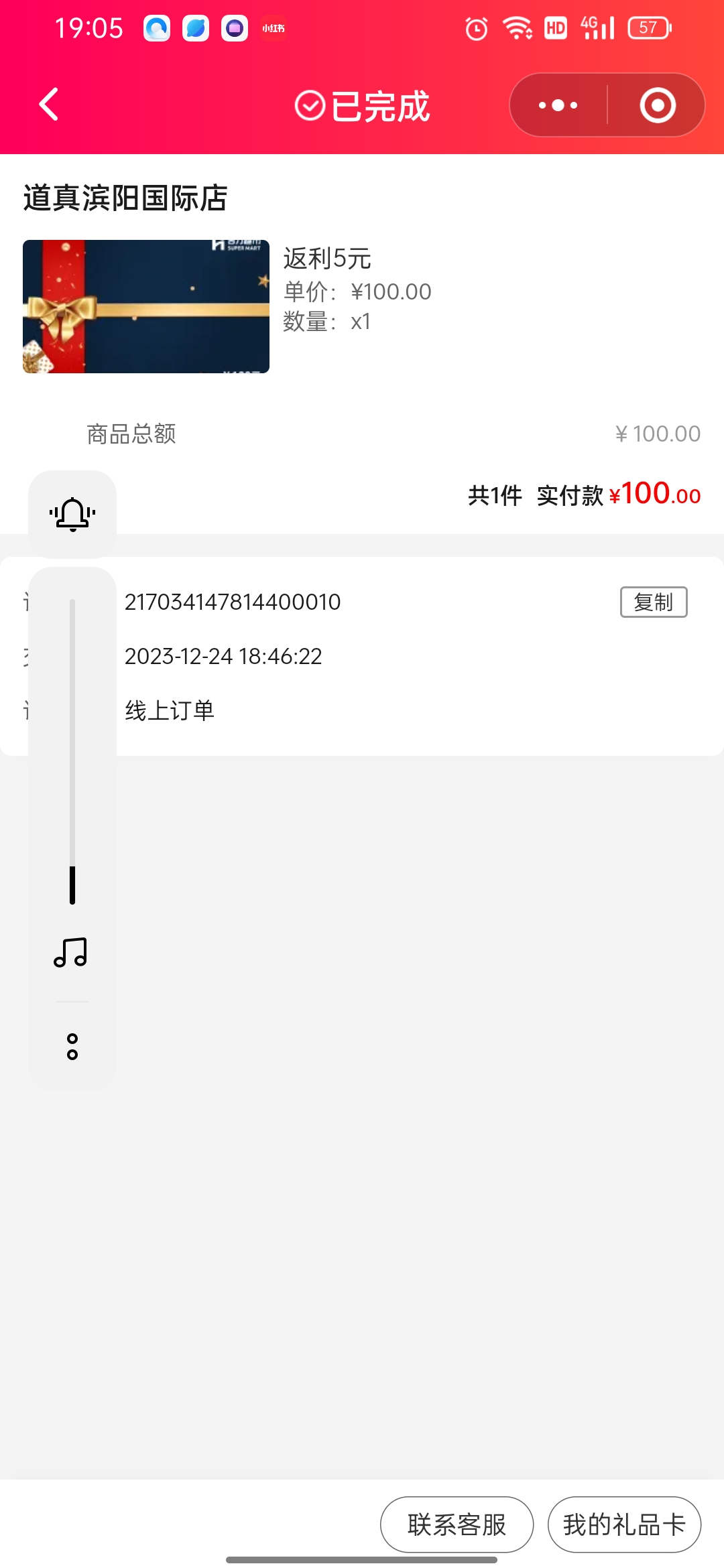Contact customer service via 联系客服

tap(457, 1524)
